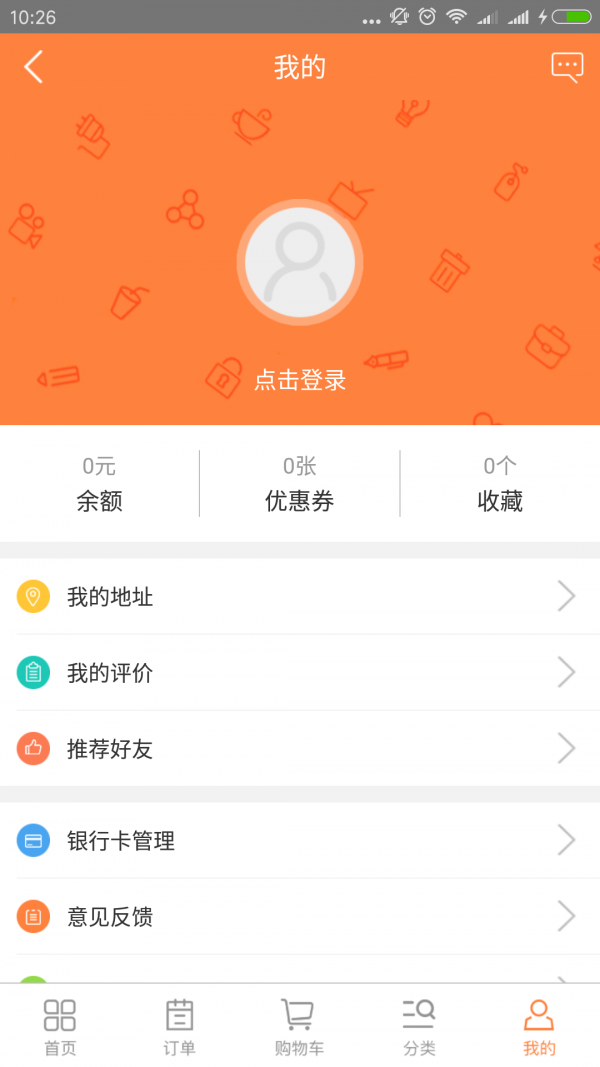The height and width of the screenshot is (1067, 600).
Task: Switch to the 首页 home tab
Action: click(60, 1027)
